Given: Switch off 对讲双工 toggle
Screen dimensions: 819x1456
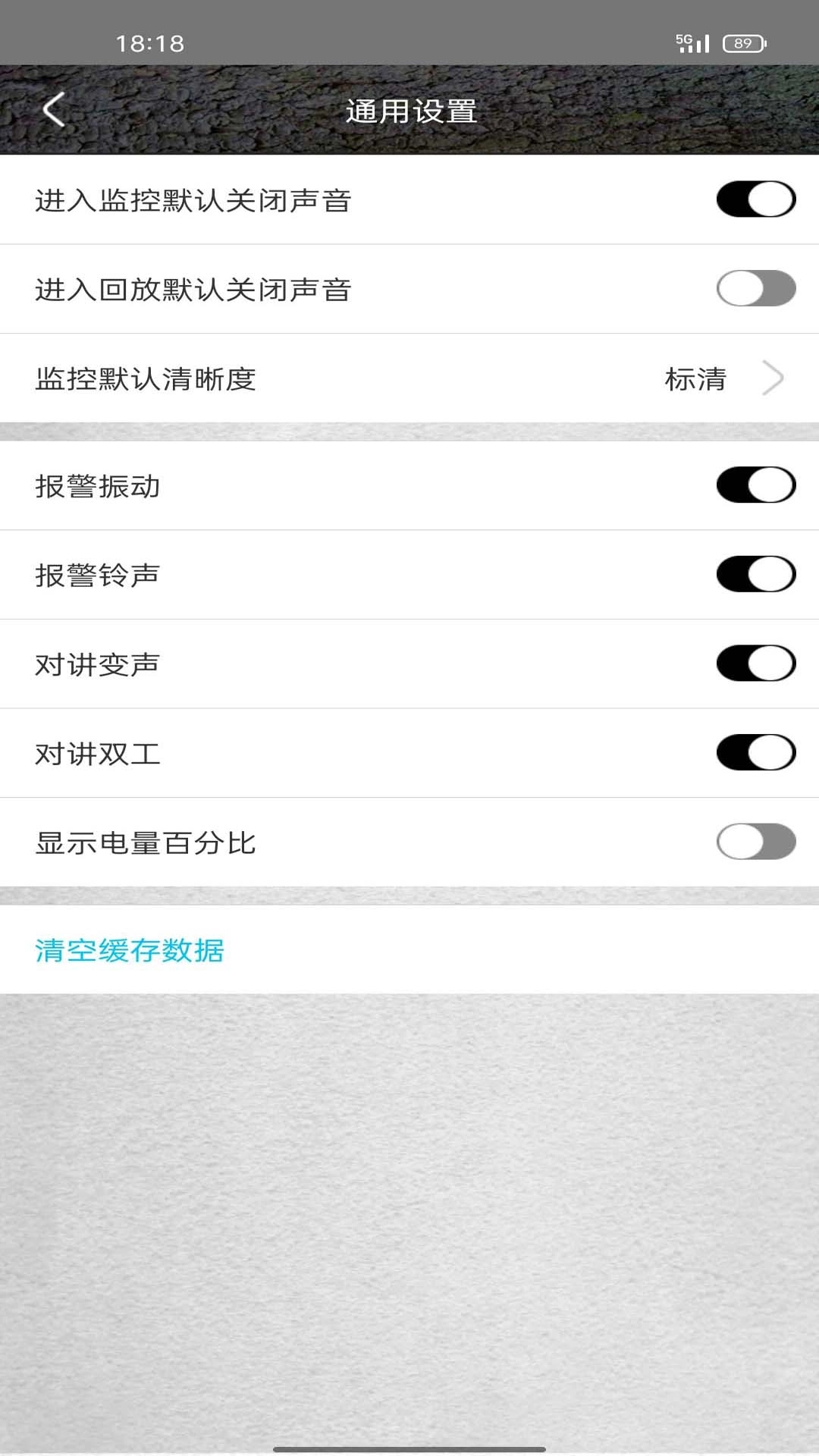Looking at the screenshot, I should click(x=755, y=753).
